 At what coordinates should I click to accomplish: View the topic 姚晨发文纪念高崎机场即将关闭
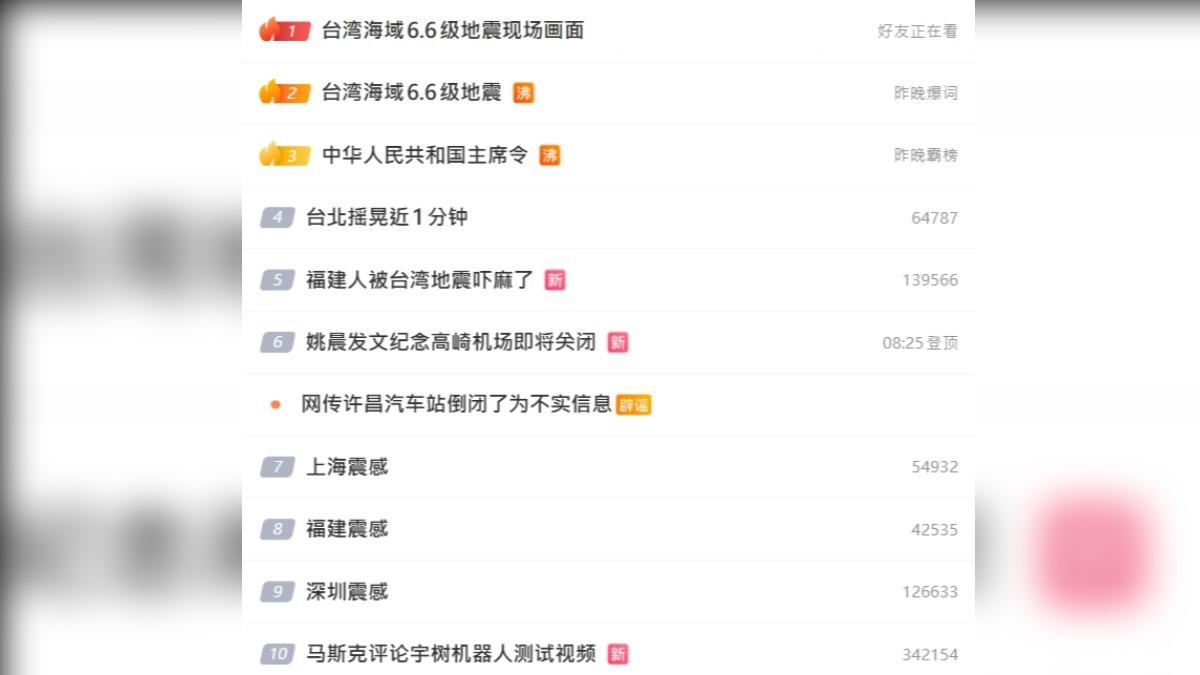(x=450, y=343)
